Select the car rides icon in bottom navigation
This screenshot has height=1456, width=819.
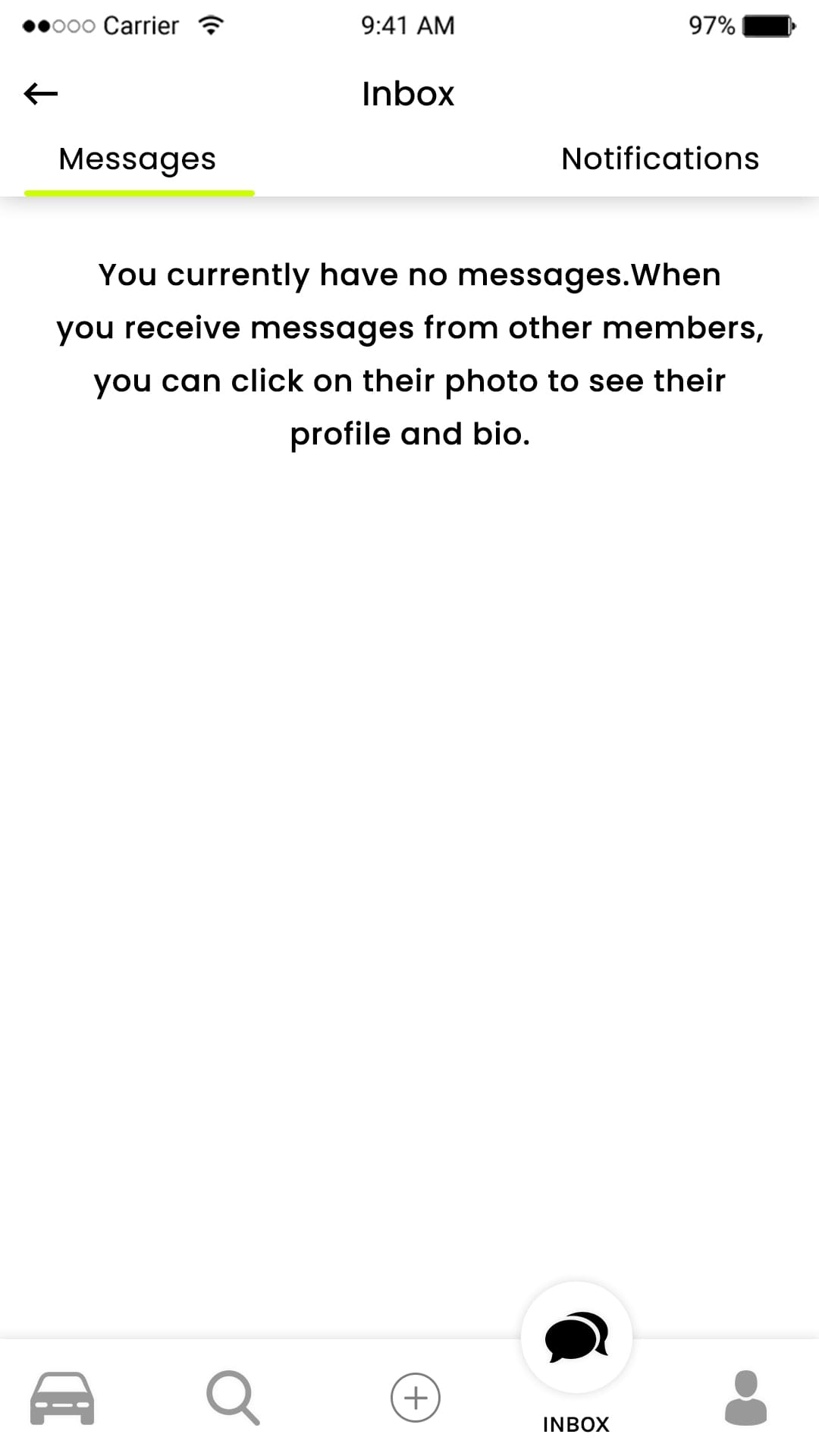click(61, 1399)
